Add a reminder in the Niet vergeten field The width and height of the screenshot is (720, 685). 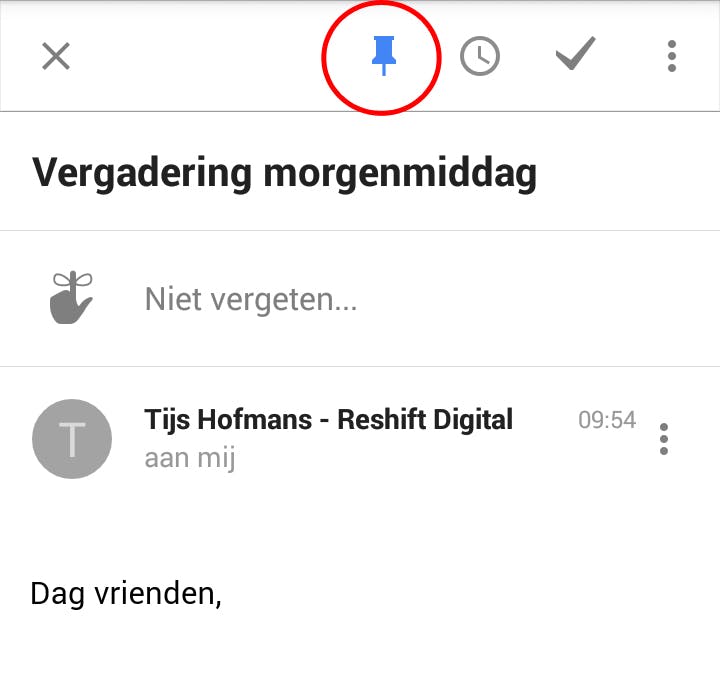coord(251,298)
